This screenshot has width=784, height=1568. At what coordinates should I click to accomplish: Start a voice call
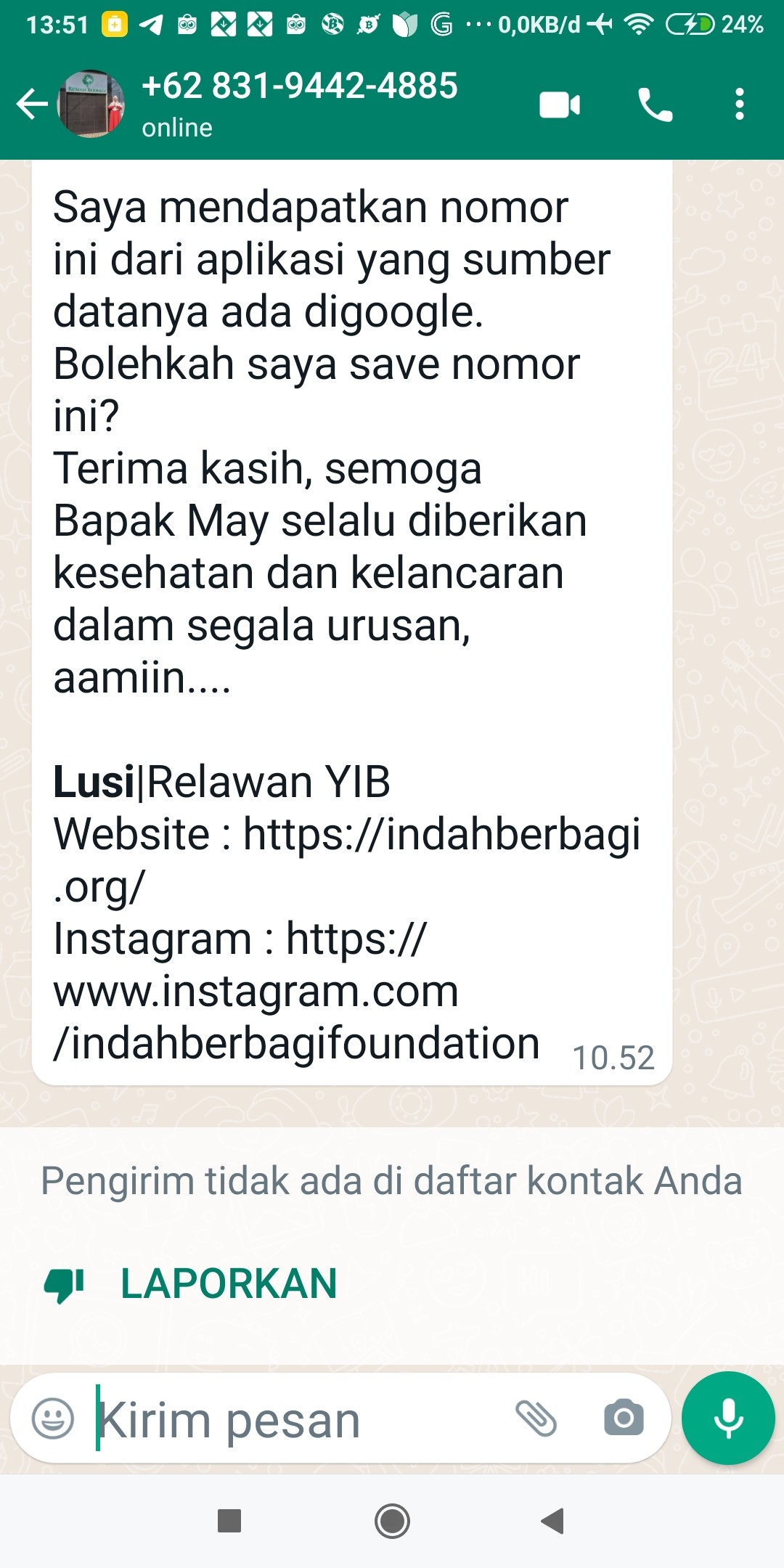(655, 105)
